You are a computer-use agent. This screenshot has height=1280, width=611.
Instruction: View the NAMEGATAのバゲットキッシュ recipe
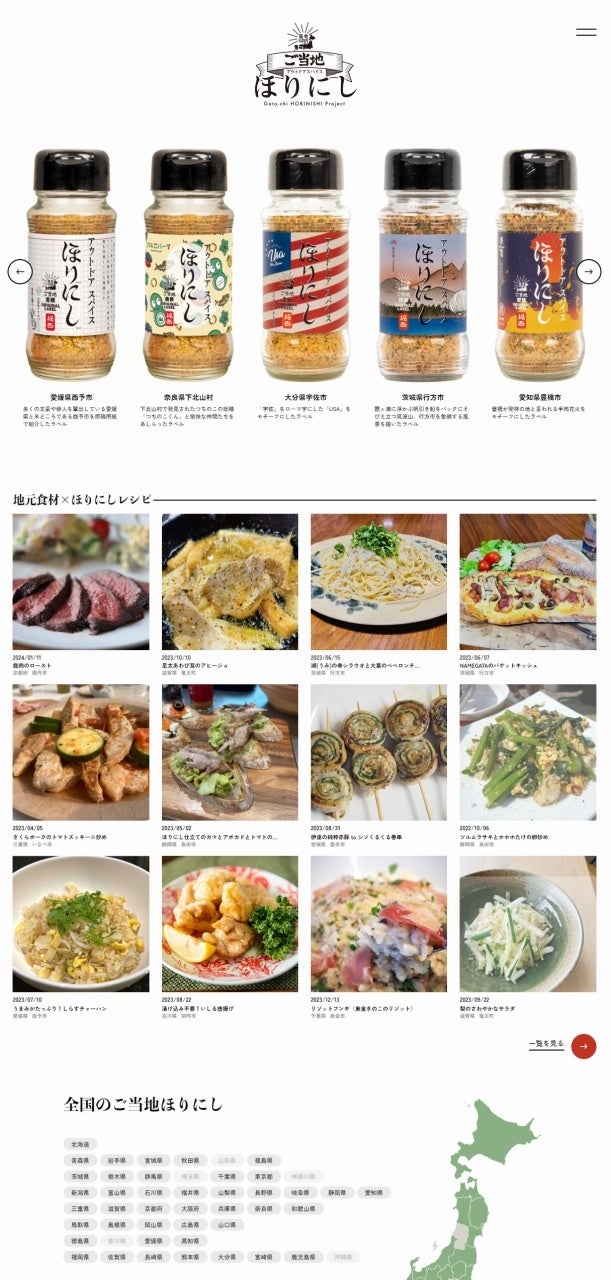[x=527, y=582]
